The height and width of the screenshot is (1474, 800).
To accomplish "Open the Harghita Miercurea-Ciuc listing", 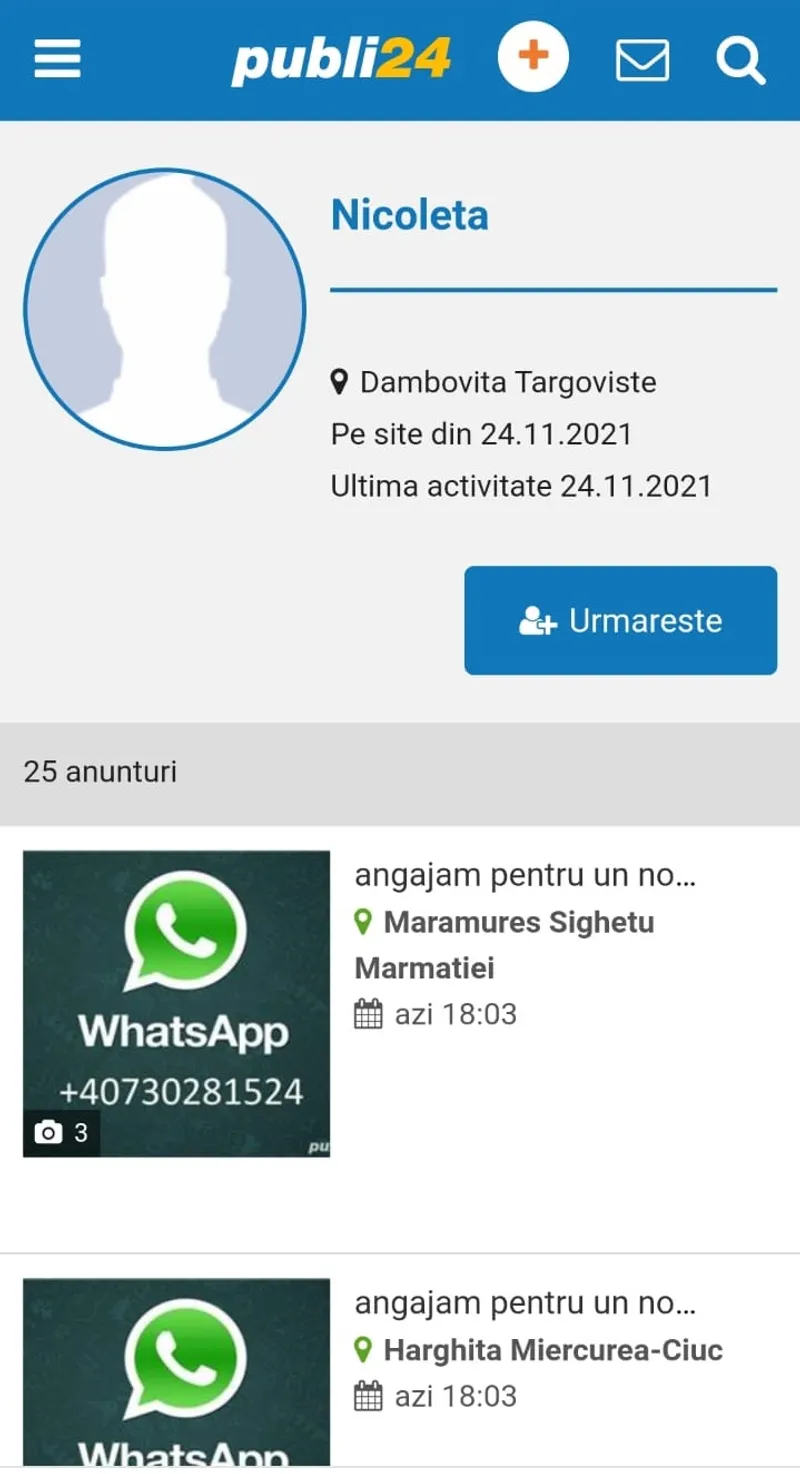I will pyautogui.click(x=524, y=1304).
